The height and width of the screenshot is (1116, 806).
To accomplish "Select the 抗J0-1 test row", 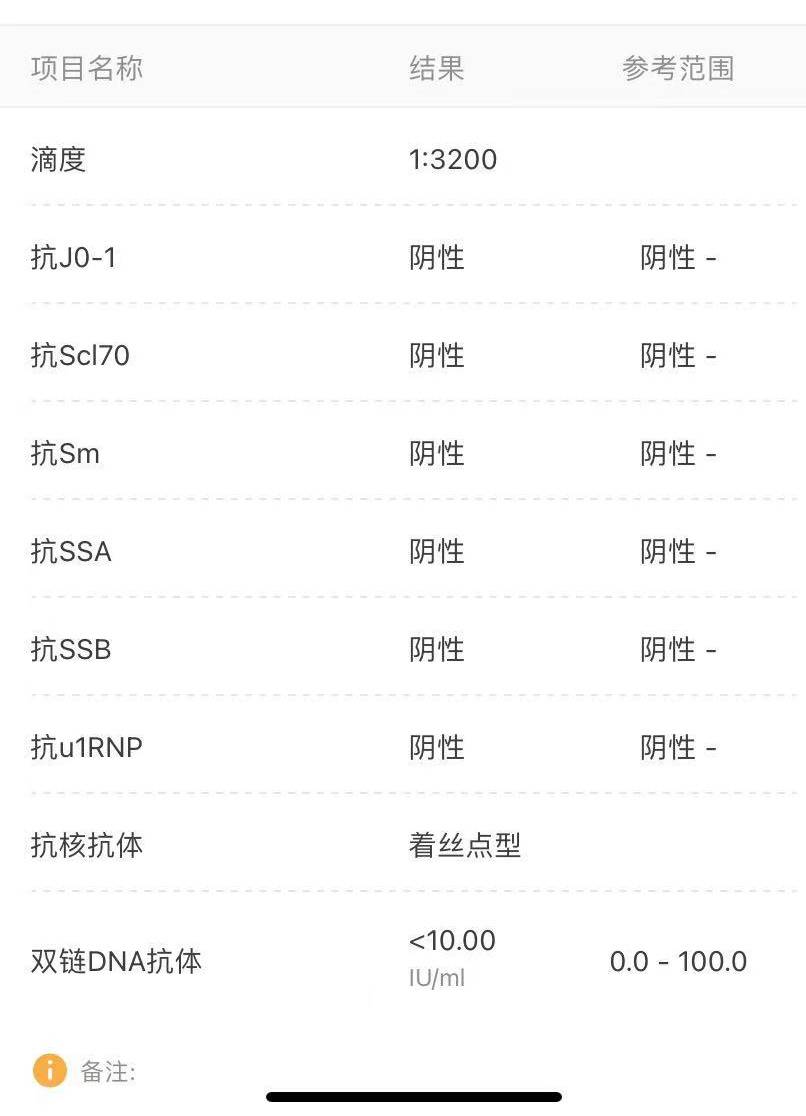I will pyautogui.click(x=68, y=257).
